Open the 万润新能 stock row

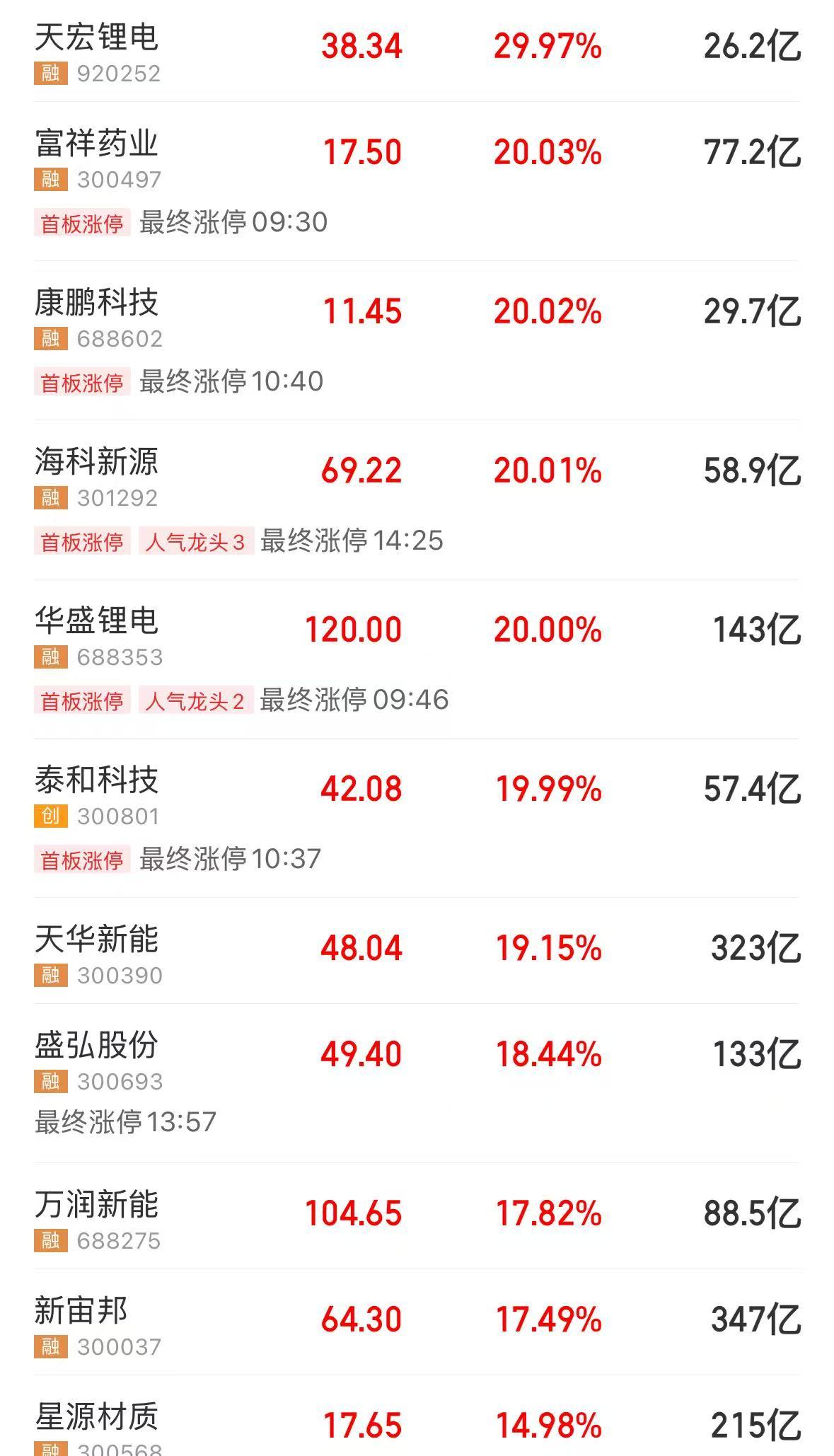97,1205
